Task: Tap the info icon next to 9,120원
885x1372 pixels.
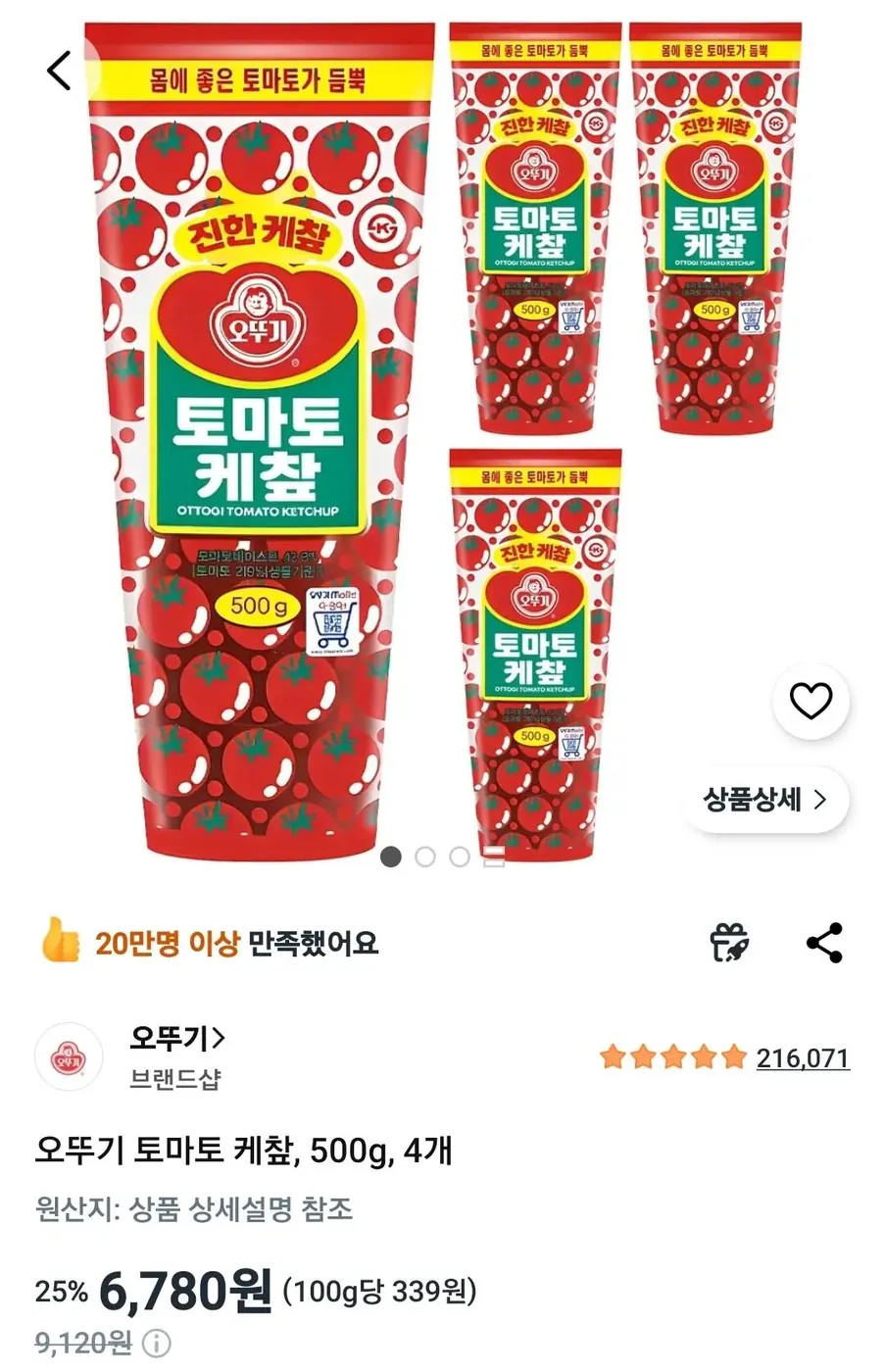Action: [159, 1346]
